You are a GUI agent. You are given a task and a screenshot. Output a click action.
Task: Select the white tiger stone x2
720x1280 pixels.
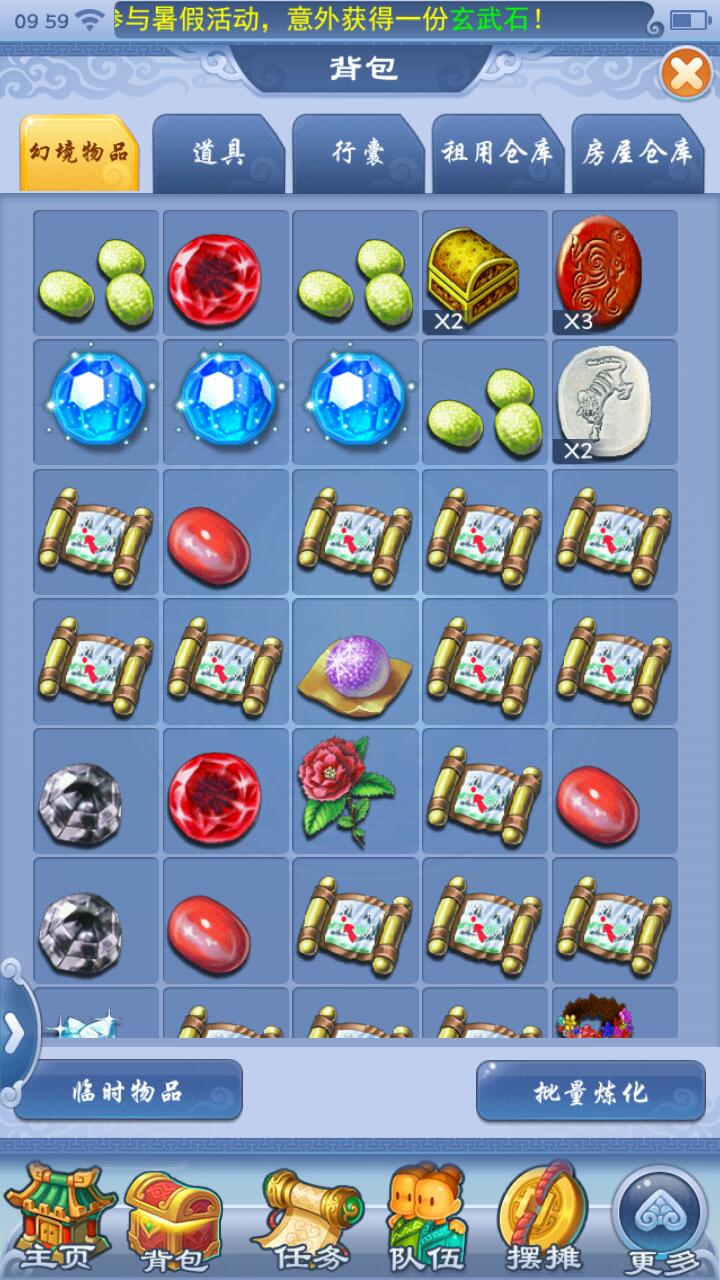click(x=613, y=402)
